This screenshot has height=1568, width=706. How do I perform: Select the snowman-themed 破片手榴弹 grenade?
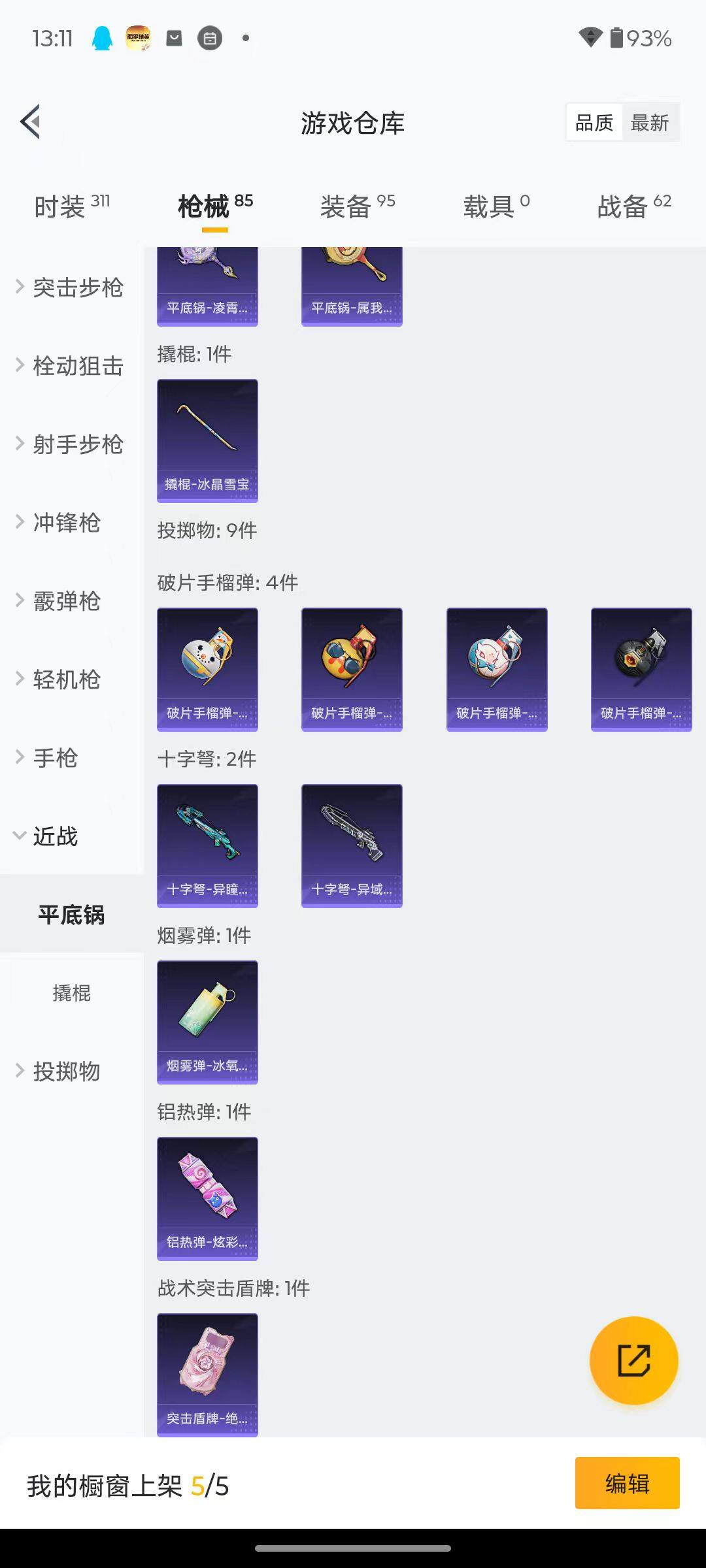[207, 668]
